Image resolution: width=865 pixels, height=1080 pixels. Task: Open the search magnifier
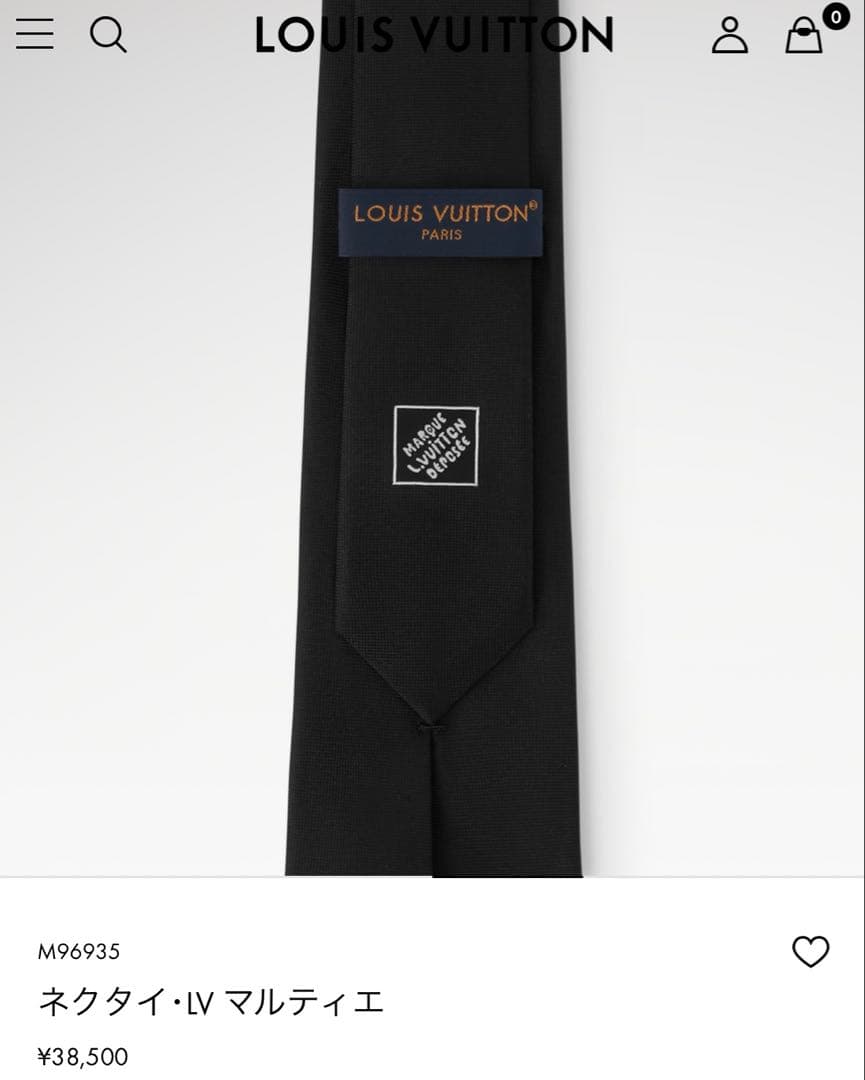point(108,35)
